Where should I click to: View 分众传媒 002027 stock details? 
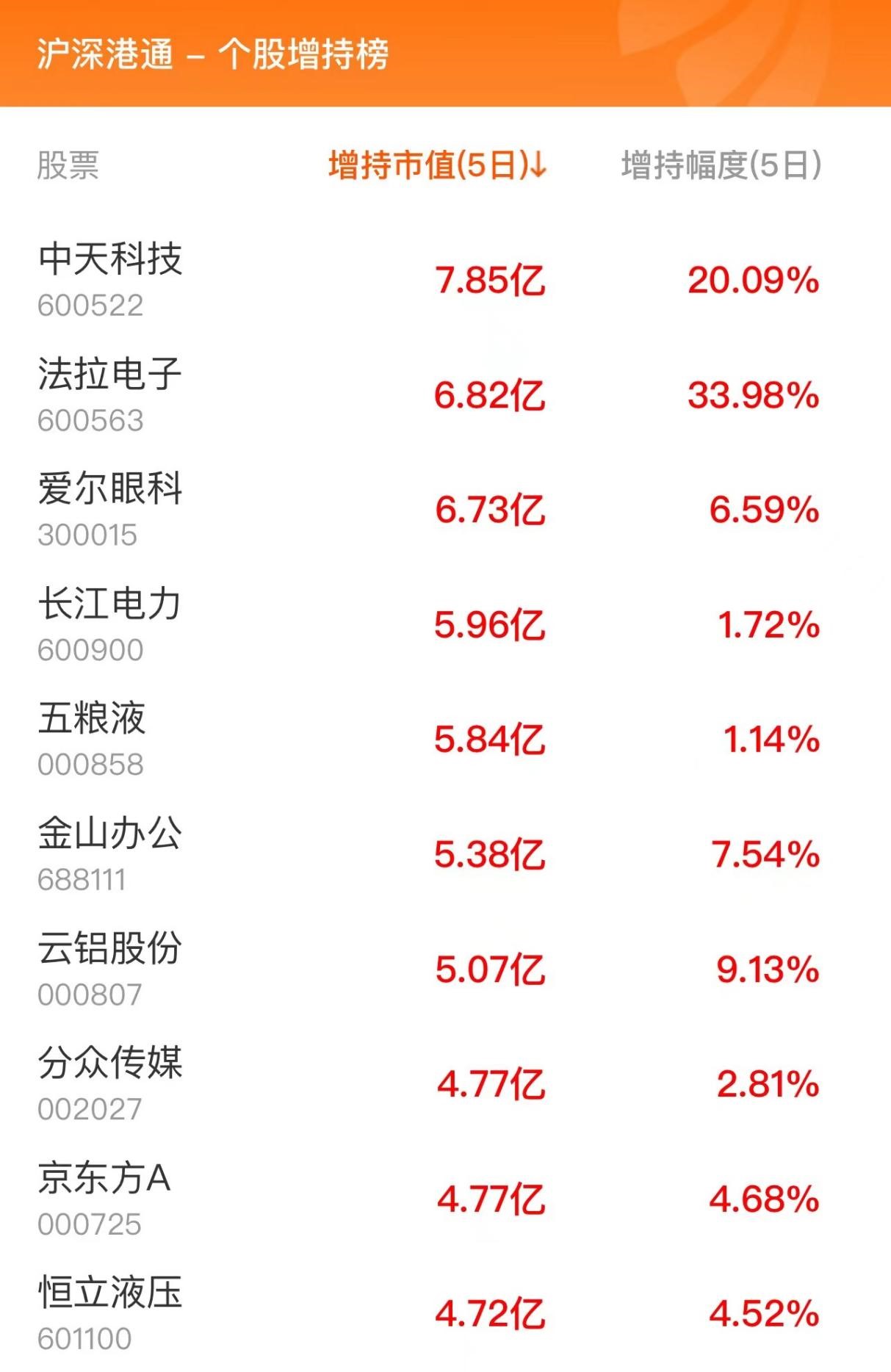click(x=110, y=1084)
